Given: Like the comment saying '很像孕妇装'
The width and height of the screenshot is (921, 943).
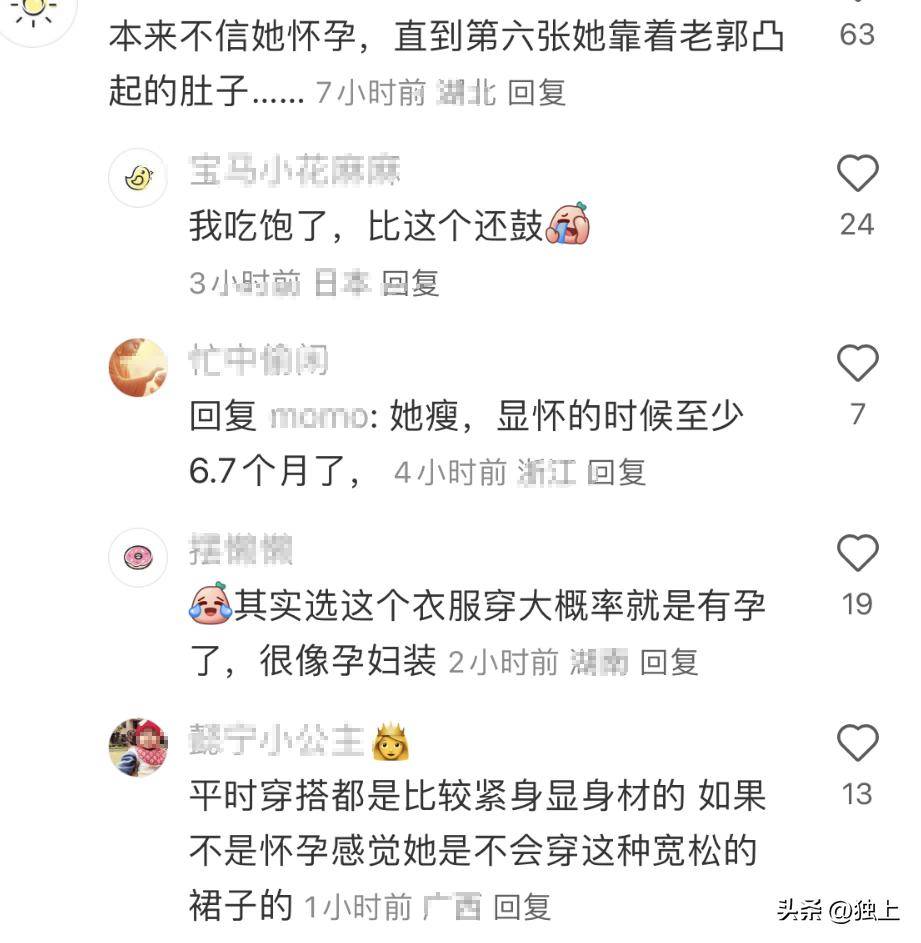Looking at the screenshot, I should (857, 553).
